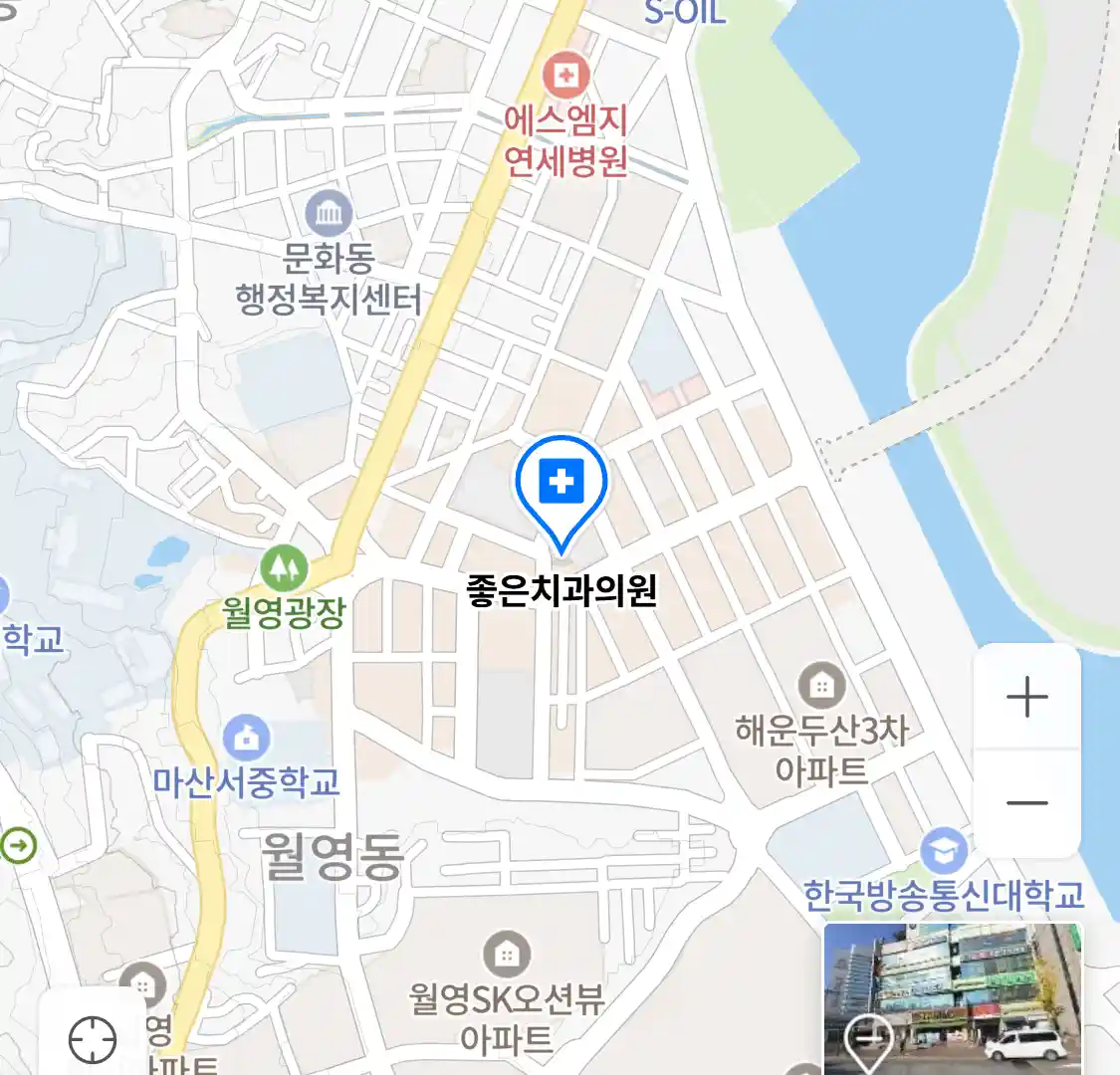
Task: Open the 한국방송통신대학교 marker
Action: point(944,852)
